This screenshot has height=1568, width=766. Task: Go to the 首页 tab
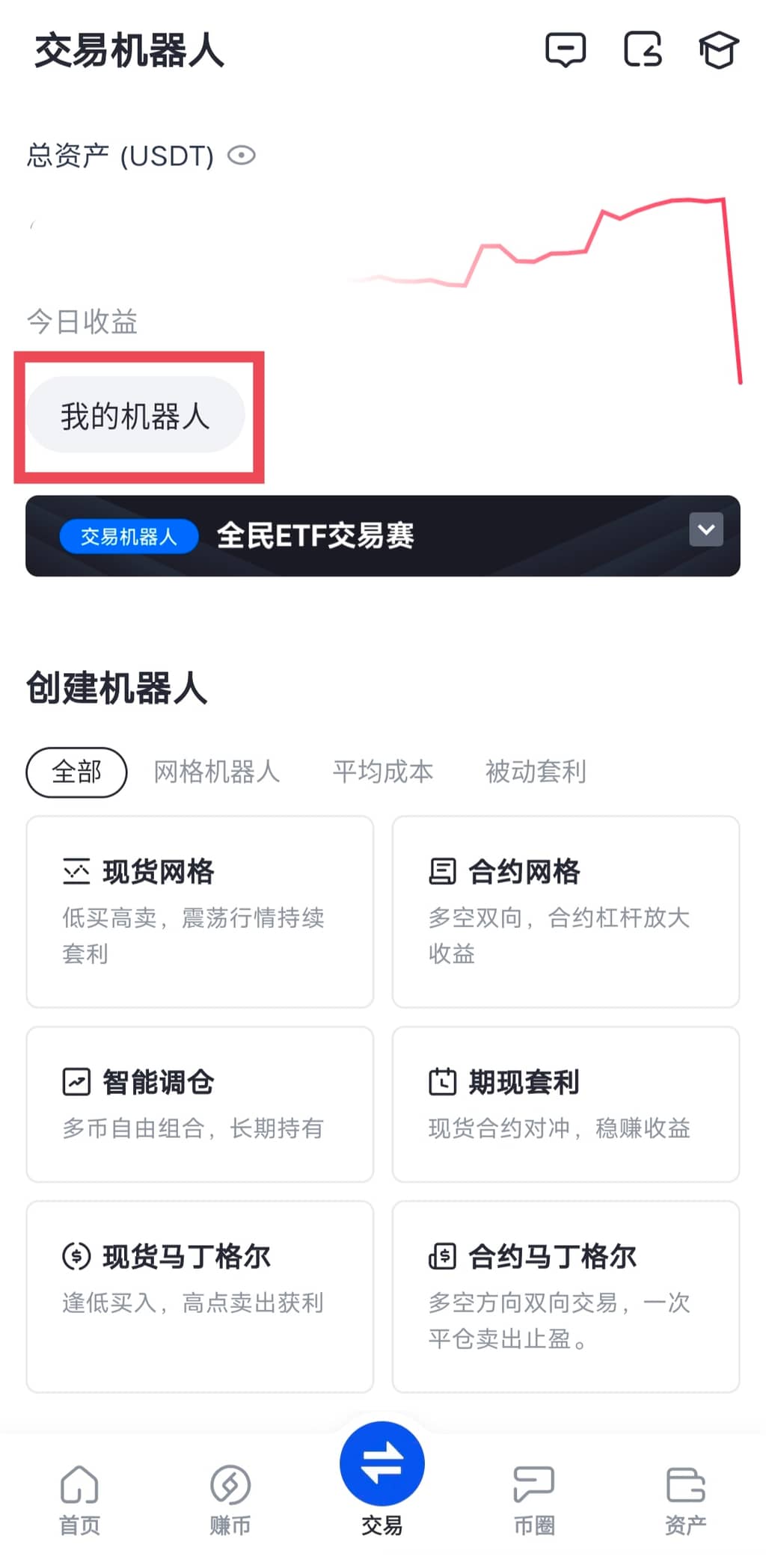click(x=79, y=1499)
